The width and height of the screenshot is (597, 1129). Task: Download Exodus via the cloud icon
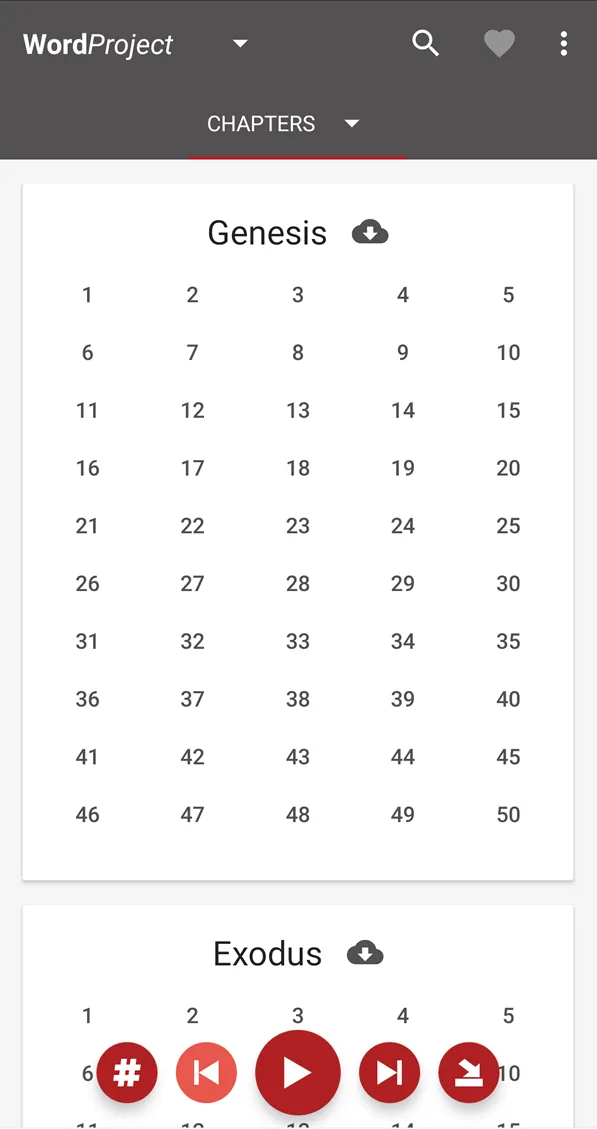[x=365, y=954]
